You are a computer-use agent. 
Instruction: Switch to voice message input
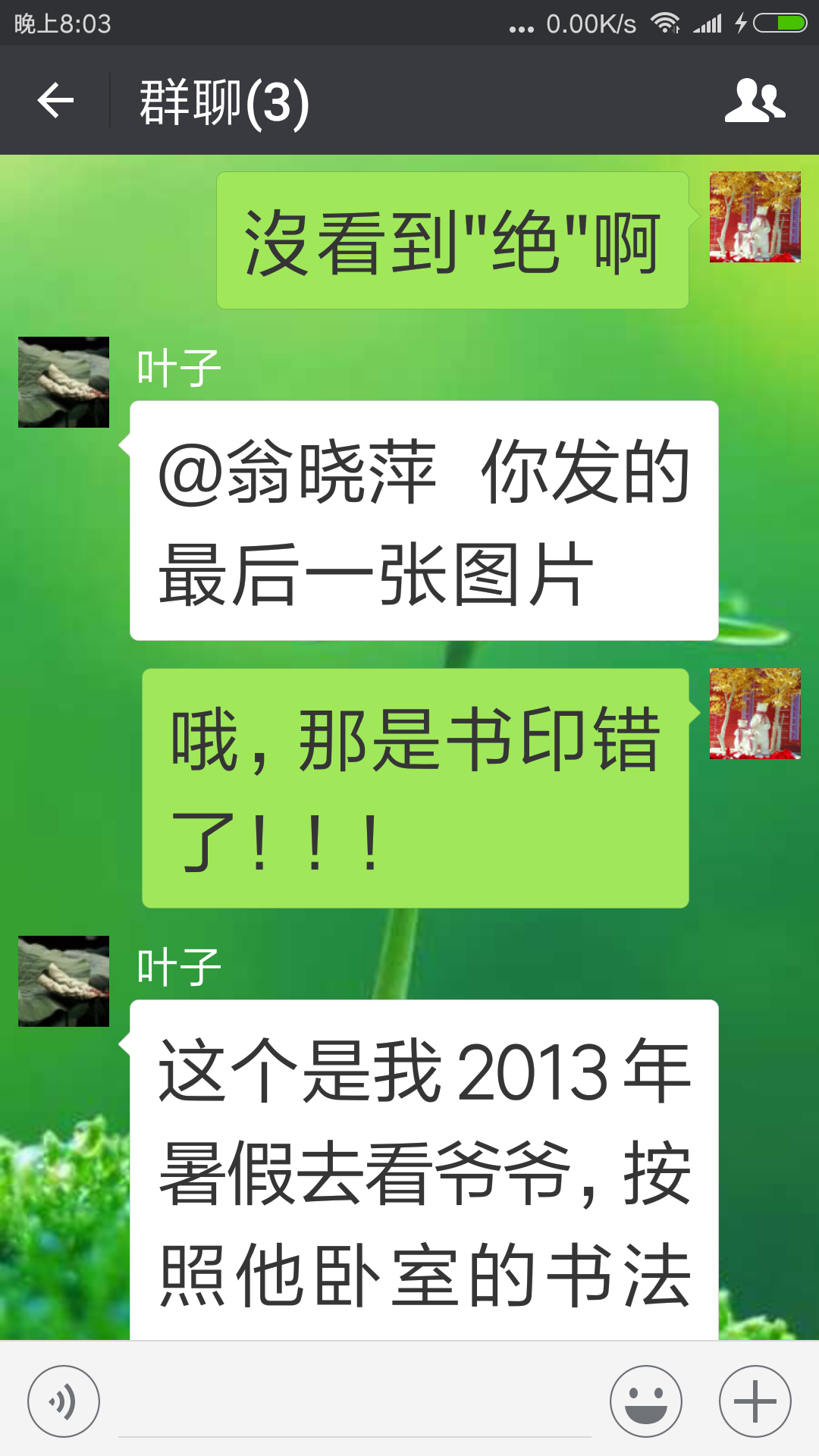point(64,1401)
